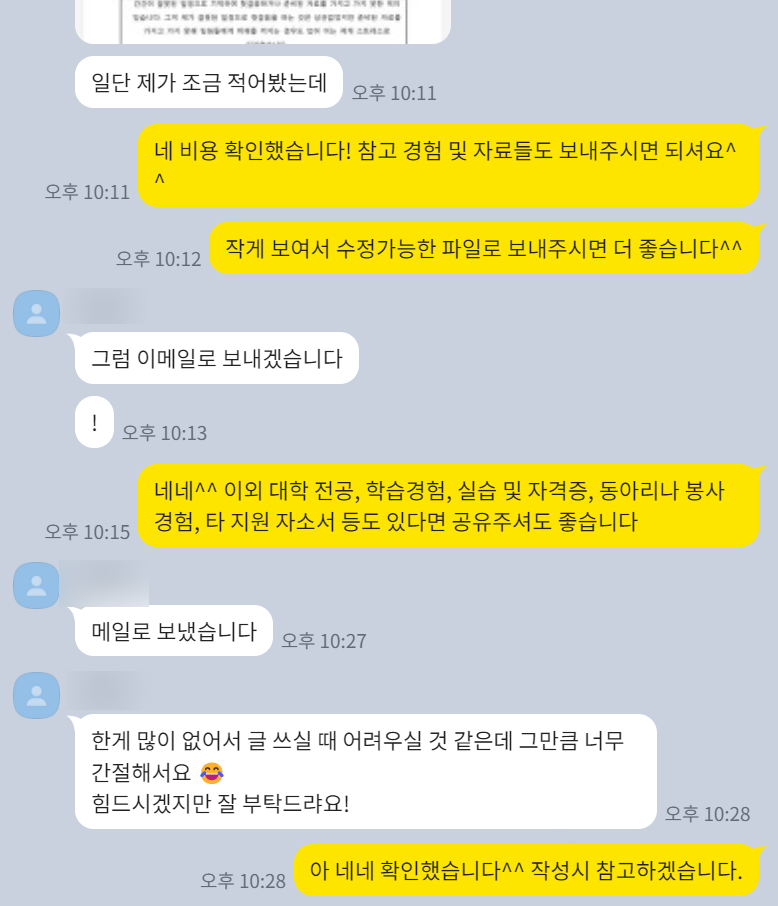Viewport: 778px width, 906px height.
Task: Open sender's profile picture above "그럼 이메일로 보내겠습니다"
Action: tap(37, 313)
